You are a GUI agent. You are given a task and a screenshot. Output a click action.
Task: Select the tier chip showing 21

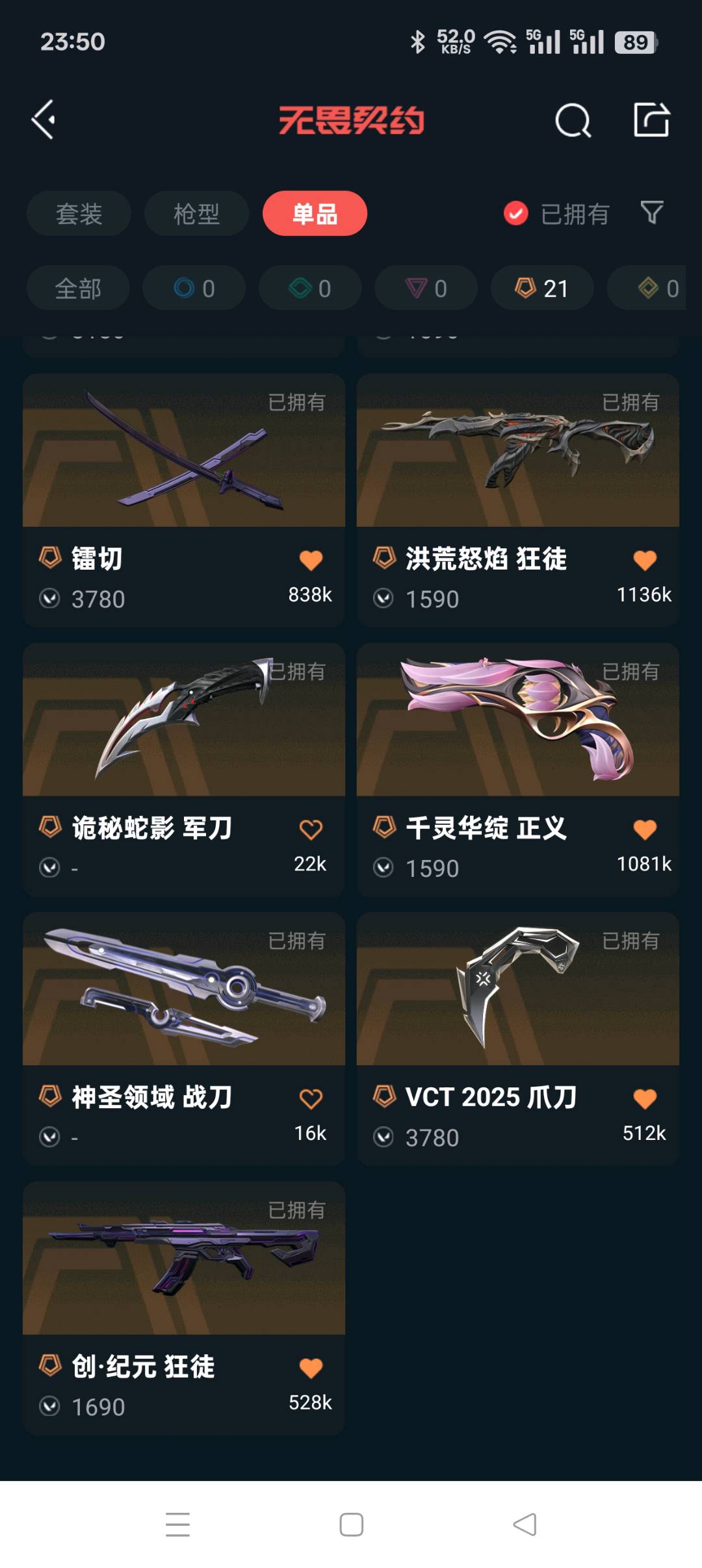(542, 288)
